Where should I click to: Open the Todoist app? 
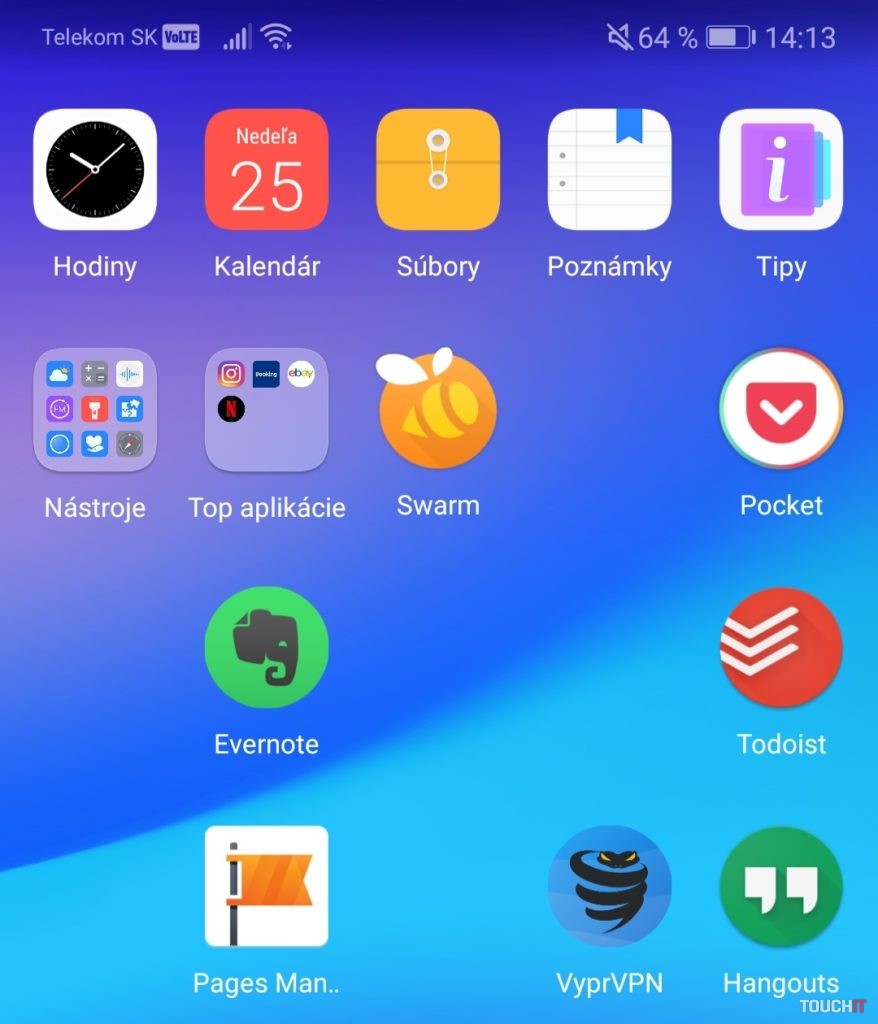[x=781, y=648]
